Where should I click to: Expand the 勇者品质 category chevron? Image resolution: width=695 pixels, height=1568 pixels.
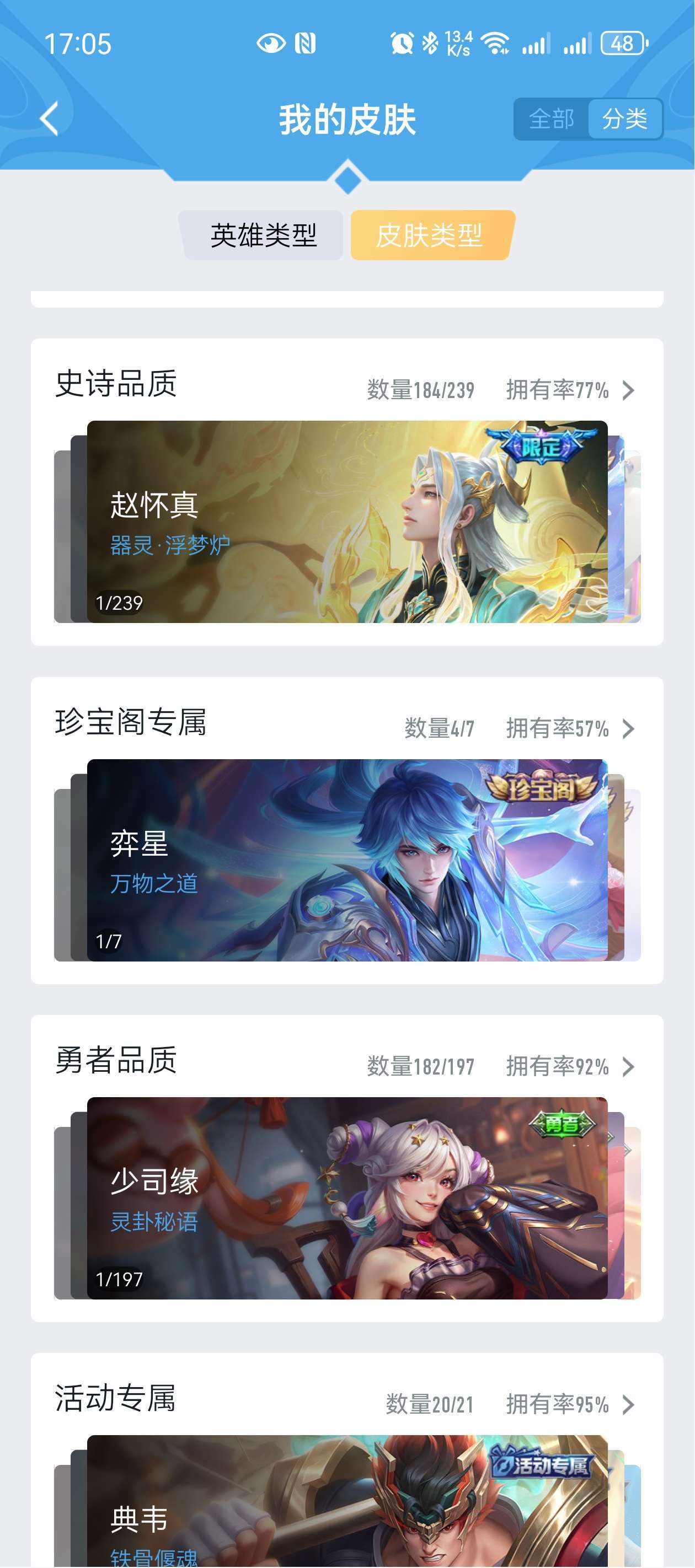[628, 1066]
